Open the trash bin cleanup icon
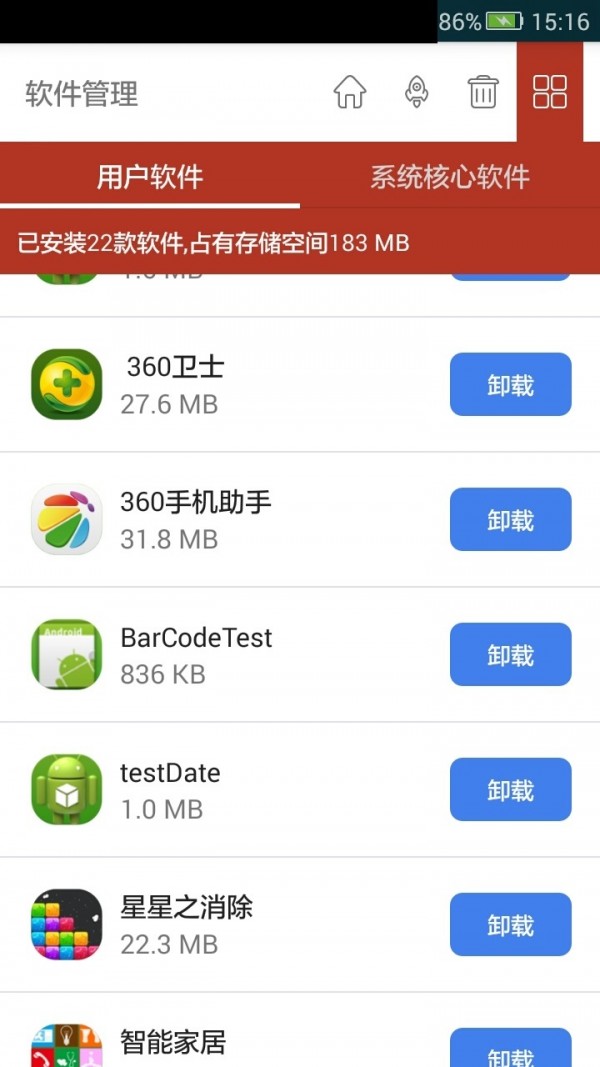This screenshot has height=1067, width=600. pos(483,93)
